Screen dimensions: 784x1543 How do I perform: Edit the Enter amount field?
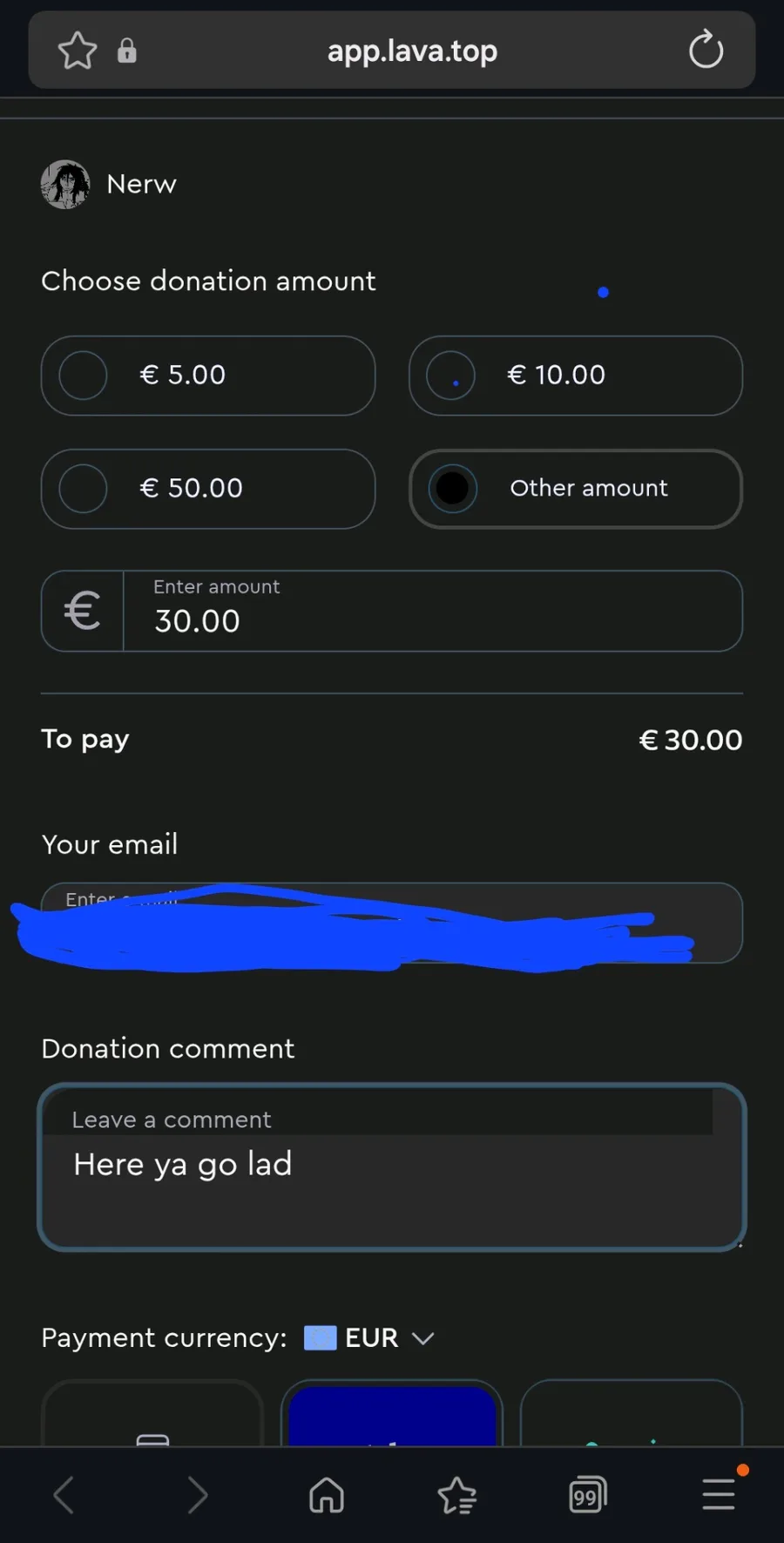tap(431, 620)
